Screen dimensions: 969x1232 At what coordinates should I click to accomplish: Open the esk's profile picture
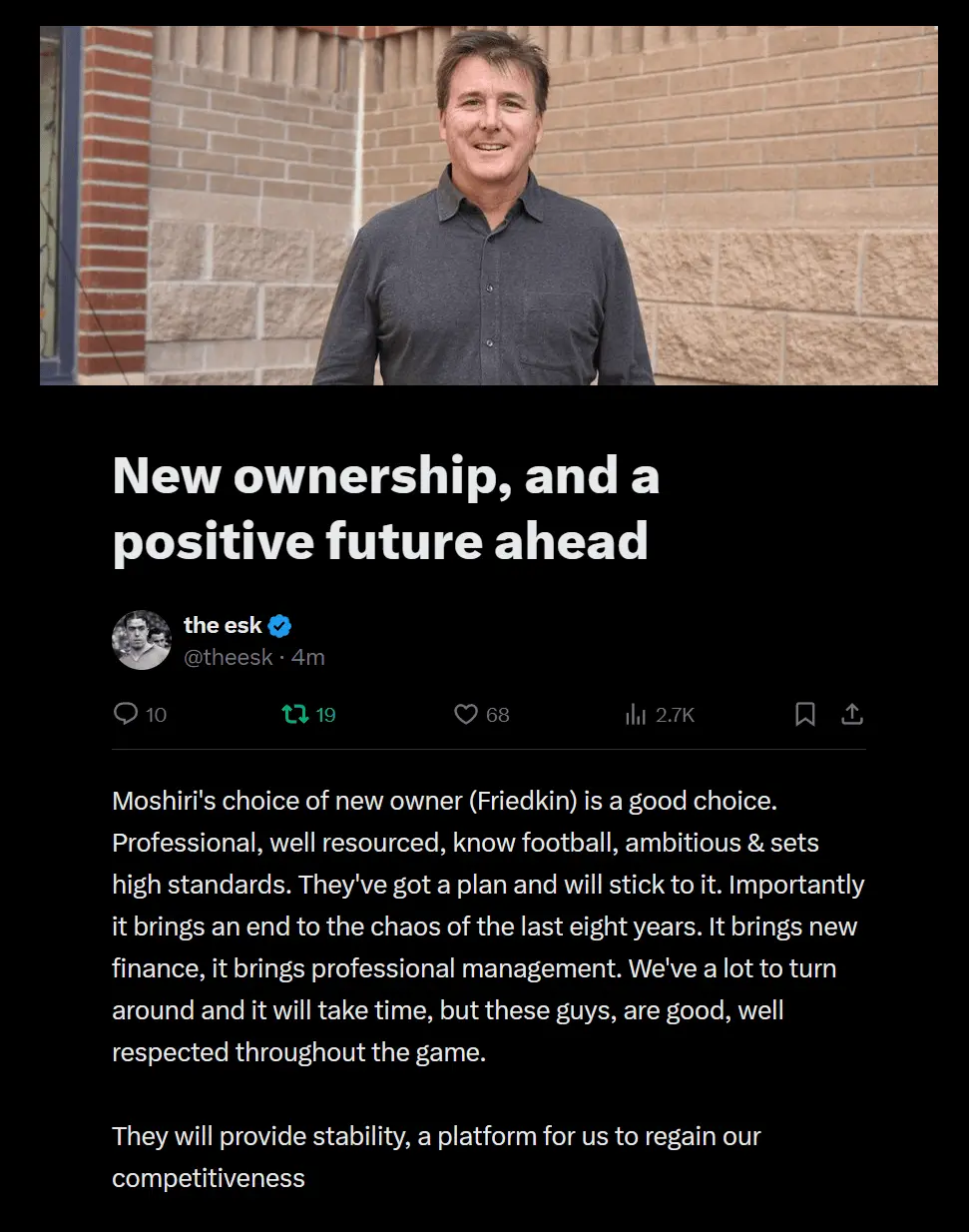coord(142,640)
